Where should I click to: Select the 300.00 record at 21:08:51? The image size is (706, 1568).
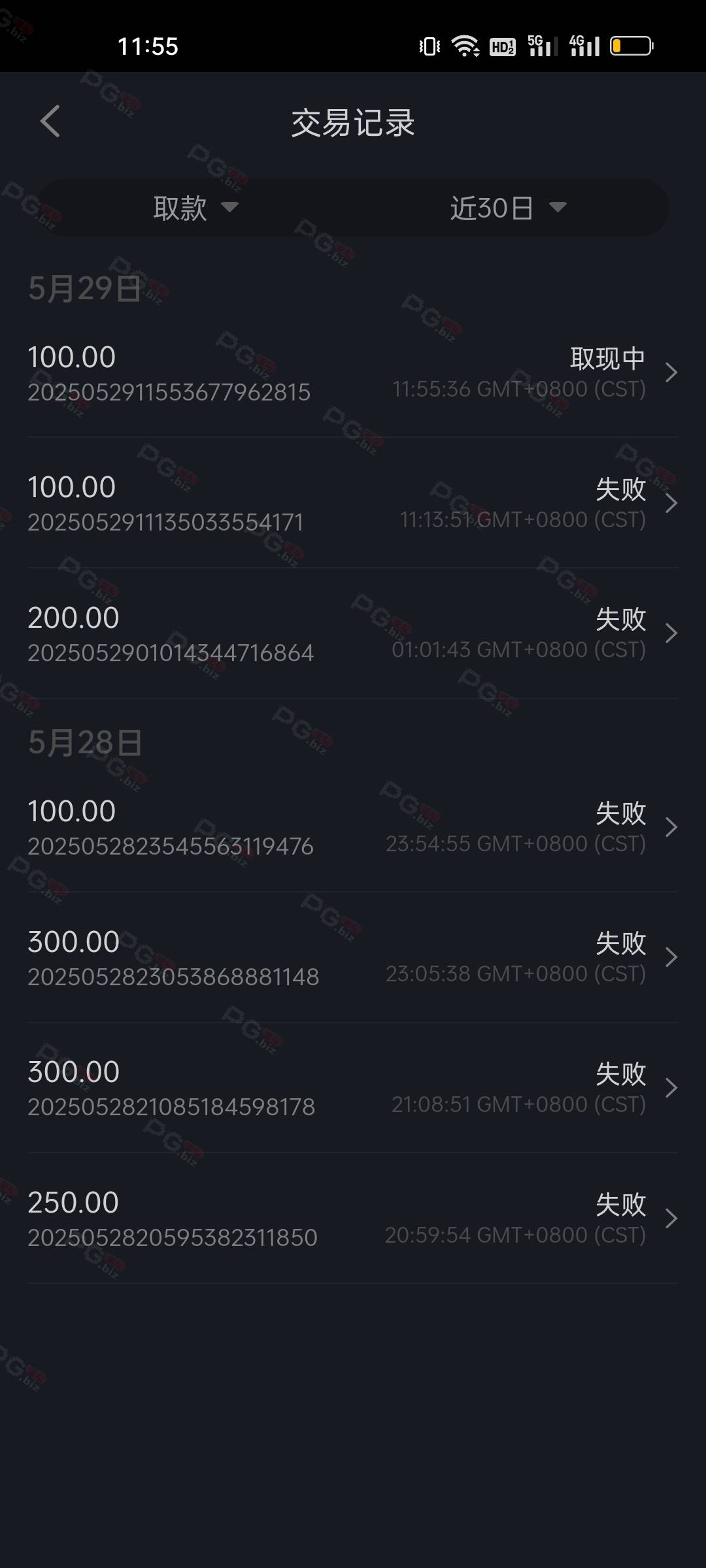coord(353,1088)
